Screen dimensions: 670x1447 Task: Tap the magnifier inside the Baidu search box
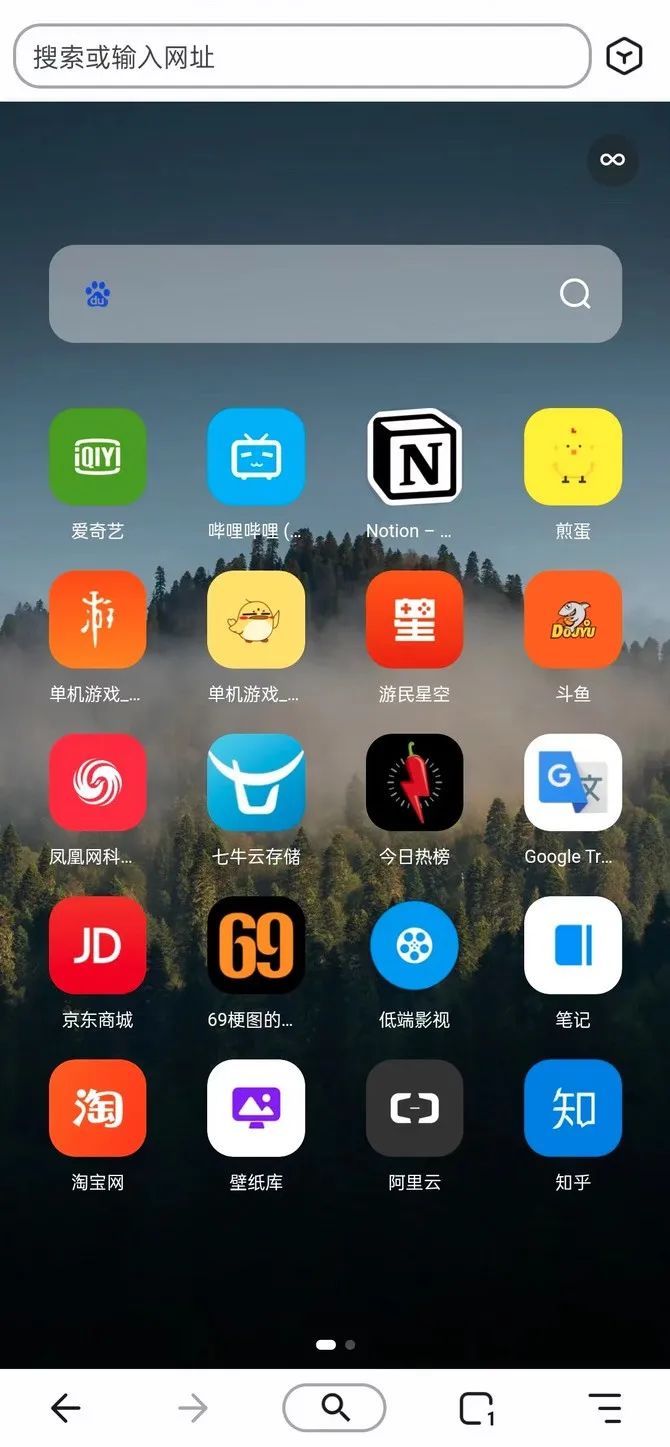575,294
